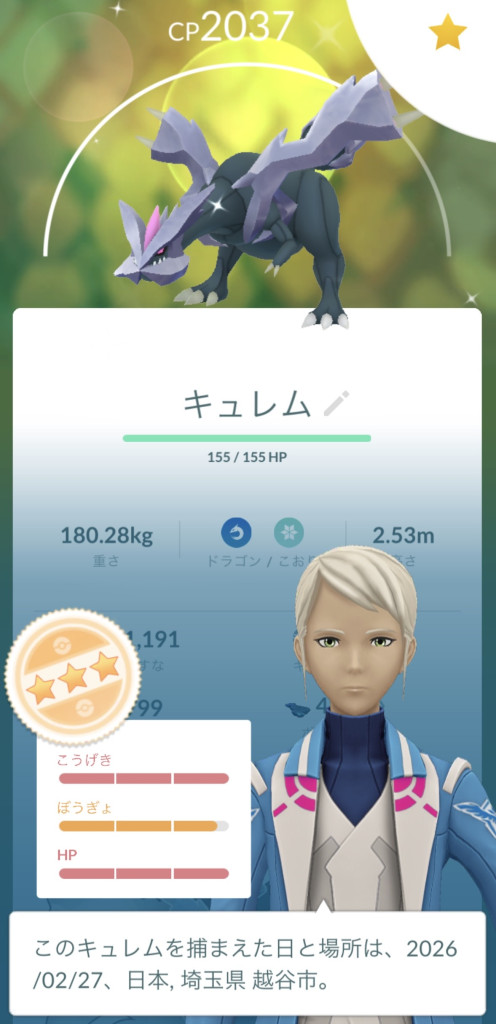
Task: Dismiss the team leader appraisal speech bubble
Action: 247,963
